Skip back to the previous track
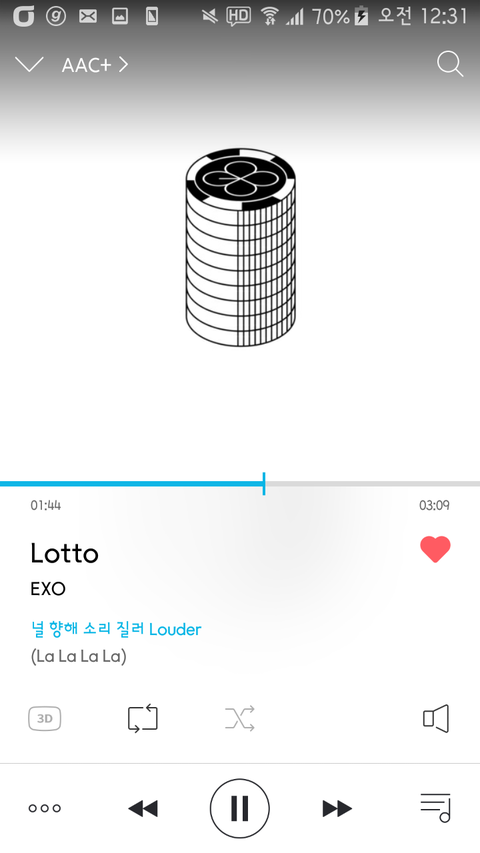480x853 pixels. click(x=143, y=808)
